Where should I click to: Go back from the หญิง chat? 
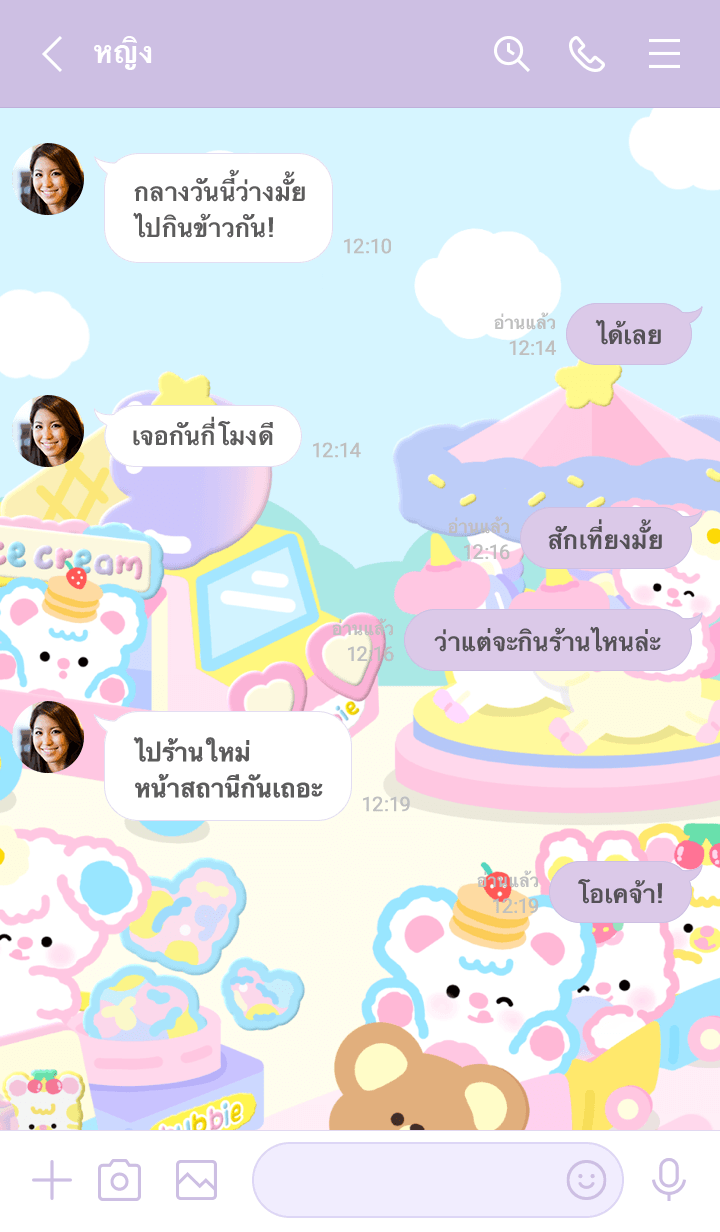(52, 54)
